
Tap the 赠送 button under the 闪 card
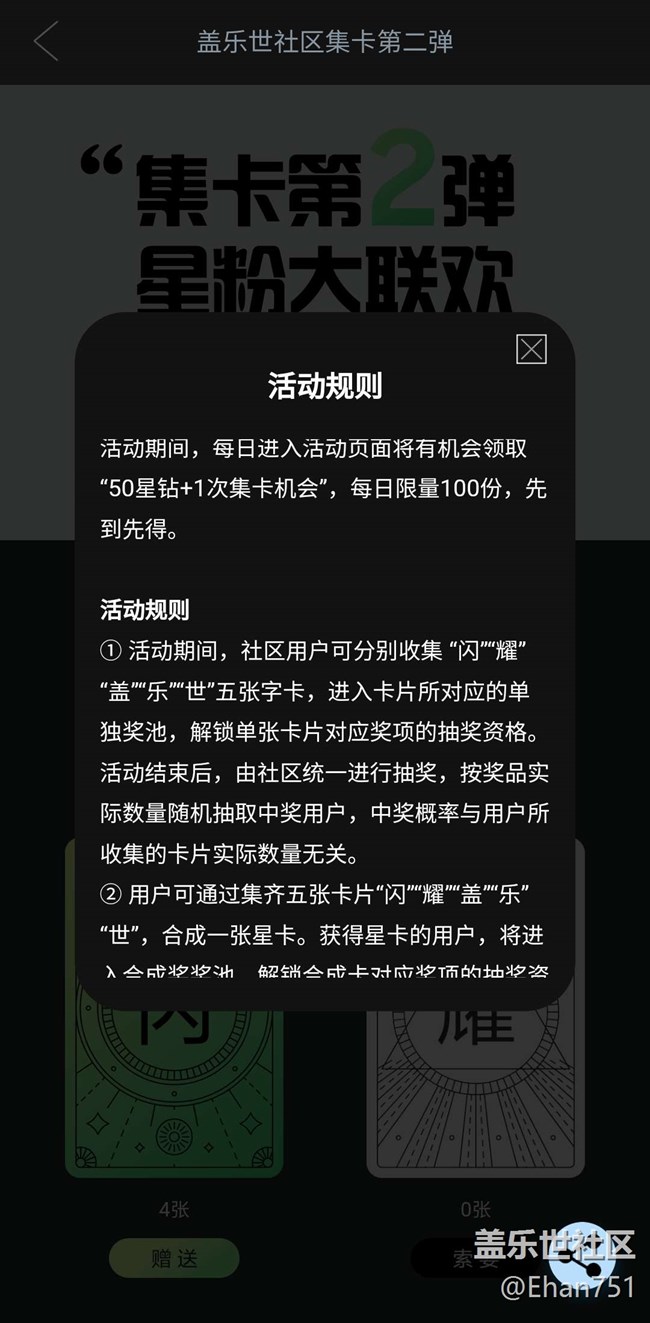point(174,1258)
